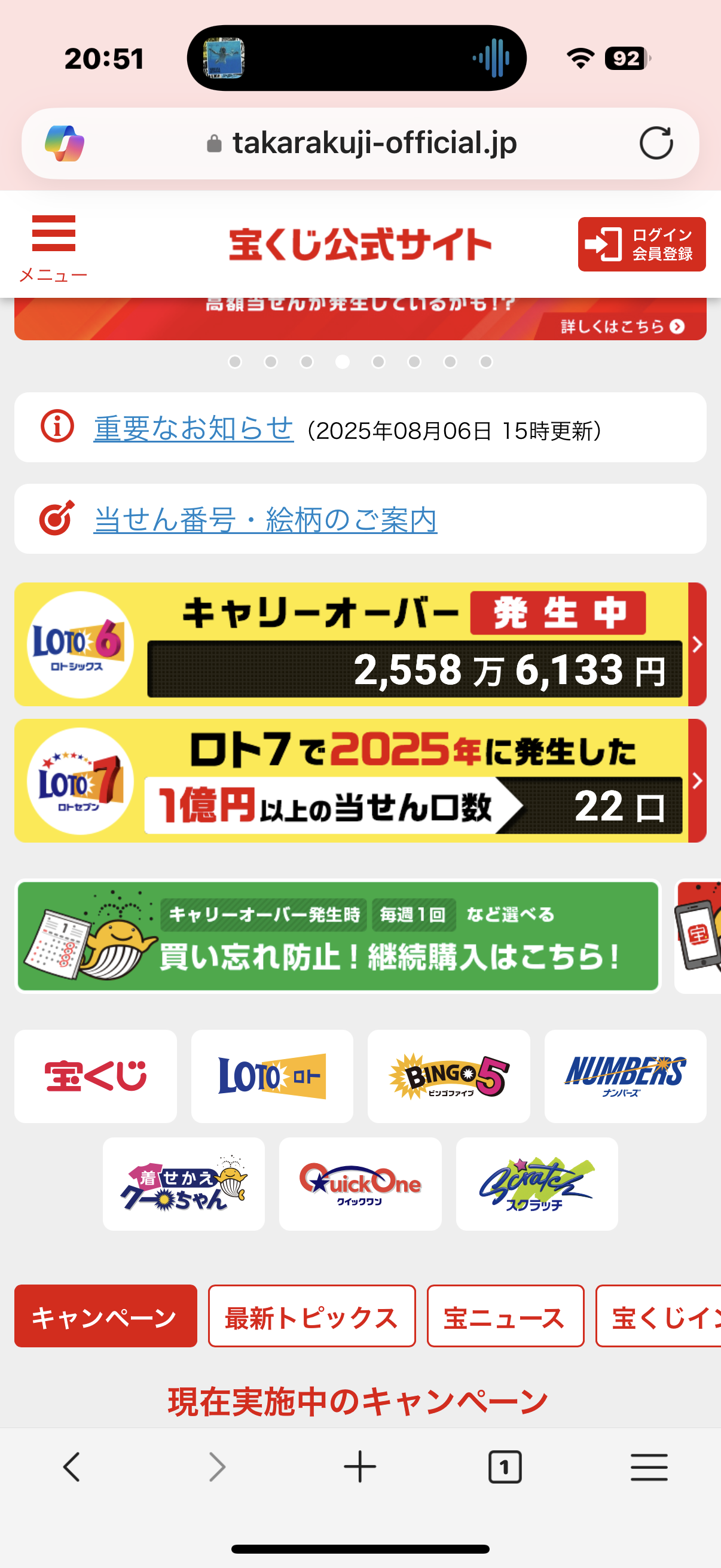Select the 宝くじ category tile

pyautogui.click(x=96, y=1076)
